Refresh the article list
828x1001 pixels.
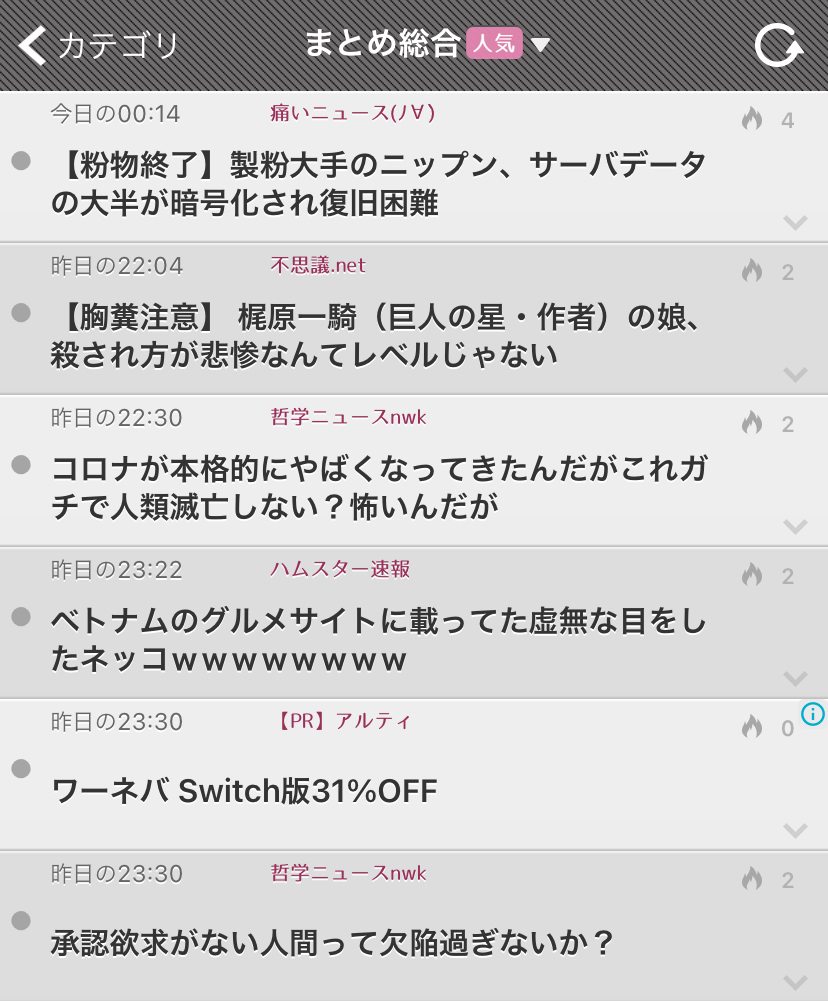point(777,46)
